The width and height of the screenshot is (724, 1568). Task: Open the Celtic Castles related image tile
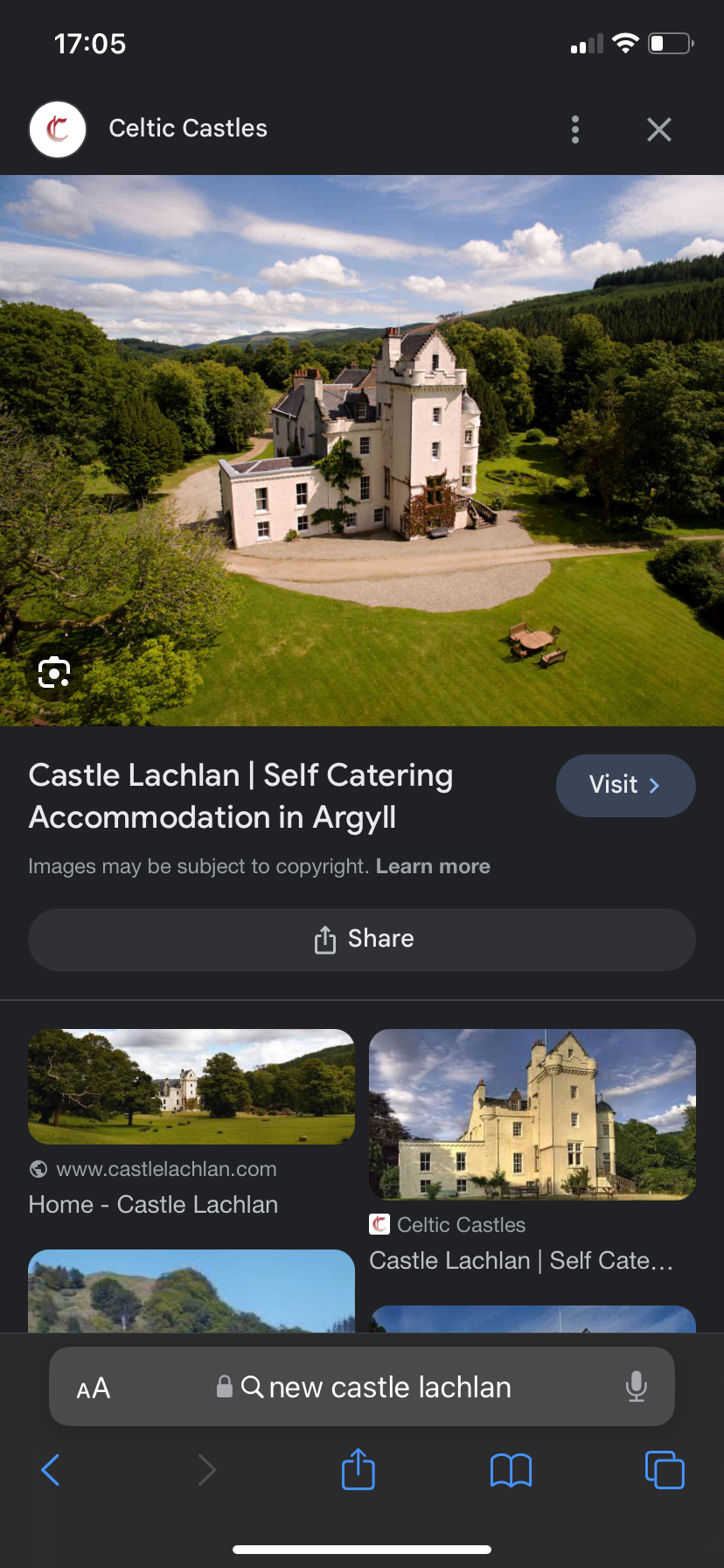point(532,1115)
